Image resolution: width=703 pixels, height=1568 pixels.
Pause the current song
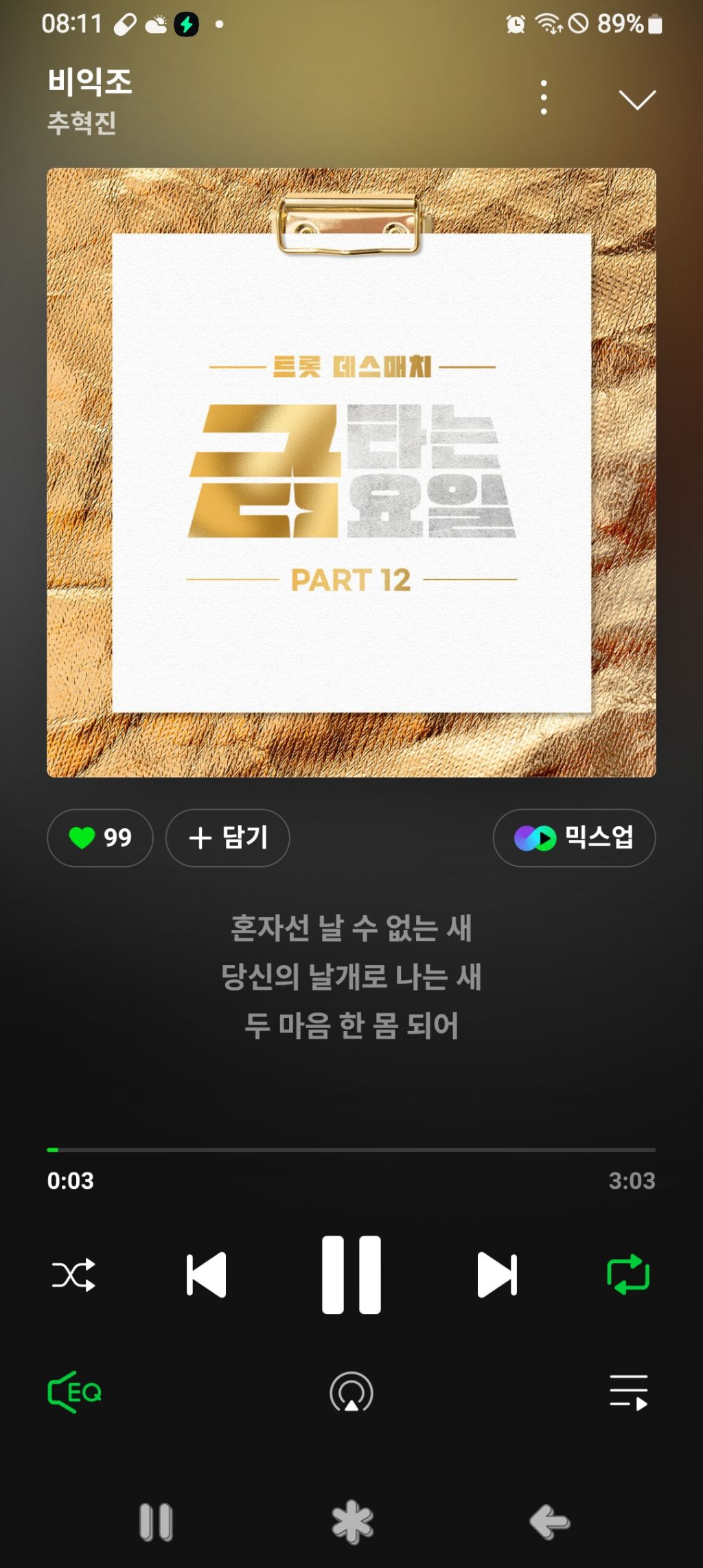click(x=351, y=1275)
